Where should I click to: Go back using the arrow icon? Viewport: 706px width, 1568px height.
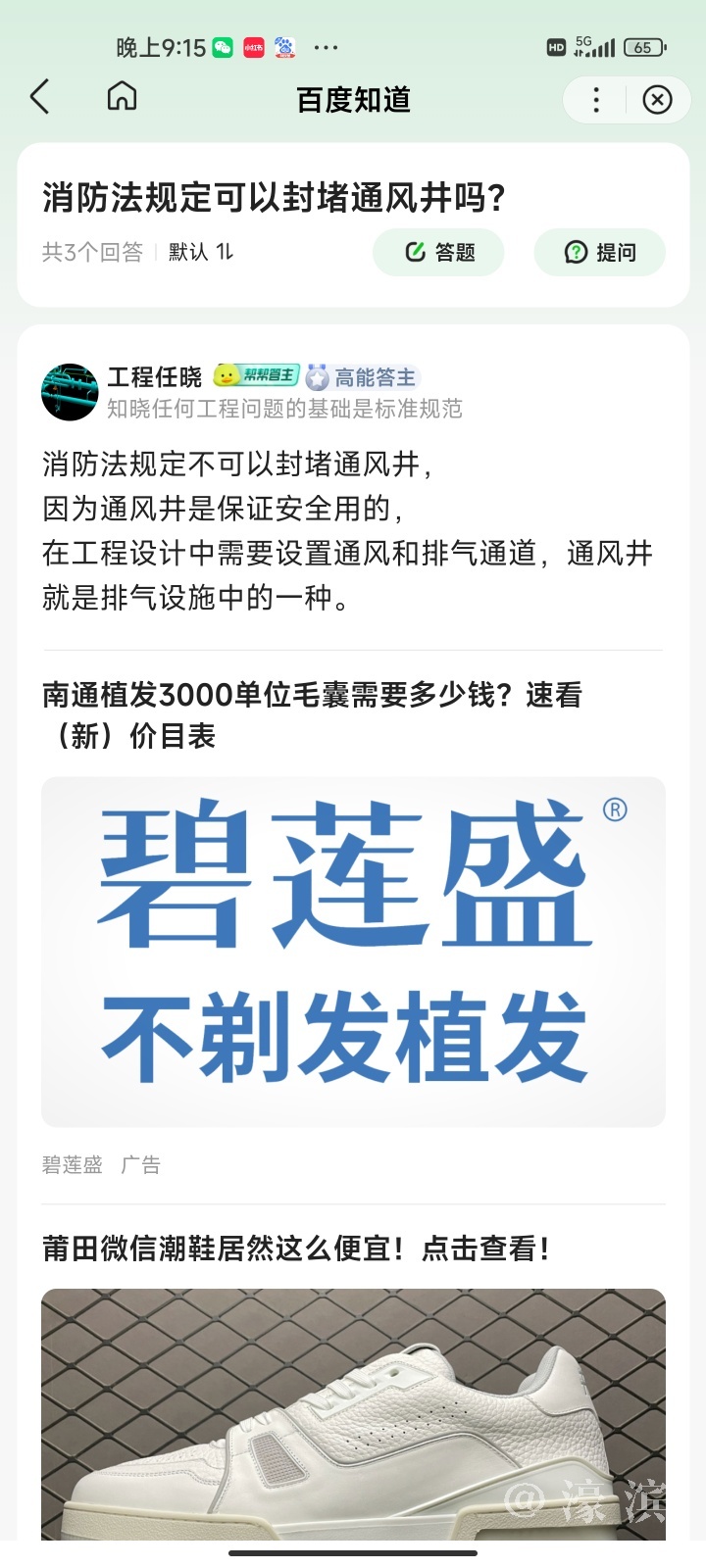coord(40,97)
